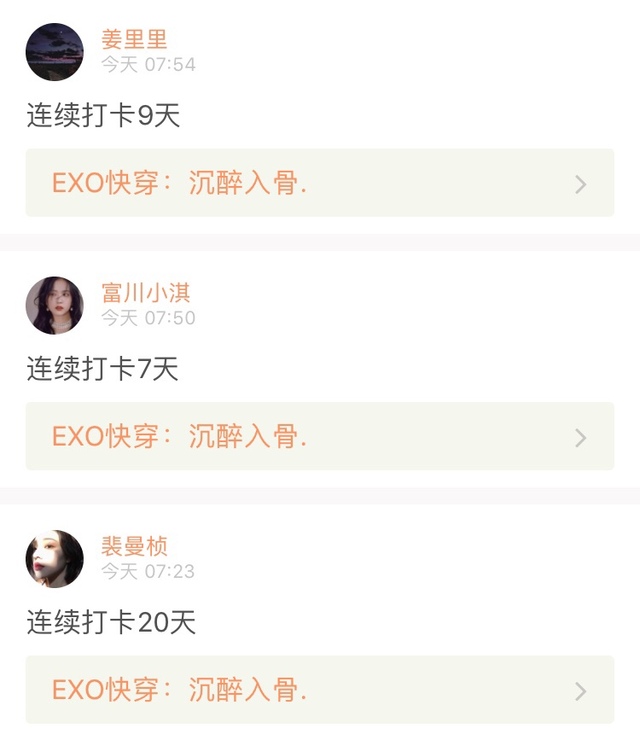View 富川小淇's profile picture
640x740 pixels.
pos(54,305)
